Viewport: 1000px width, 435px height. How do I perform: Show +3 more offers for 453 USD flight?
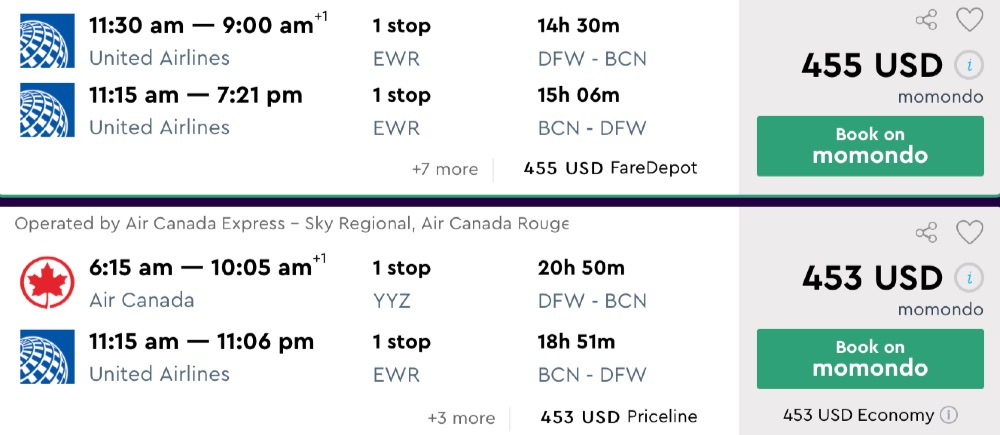coord(460,417)
